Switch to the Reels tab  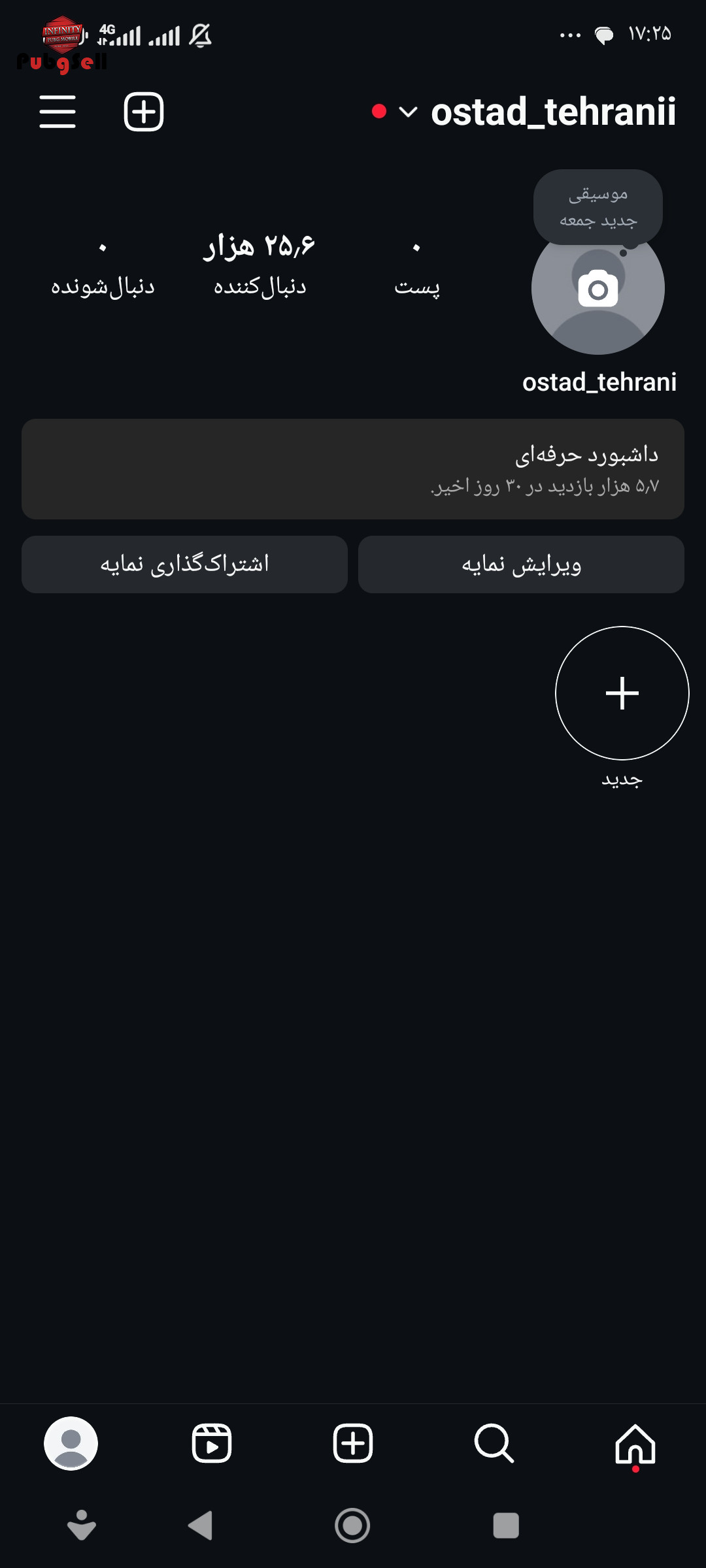point(212,1444)
